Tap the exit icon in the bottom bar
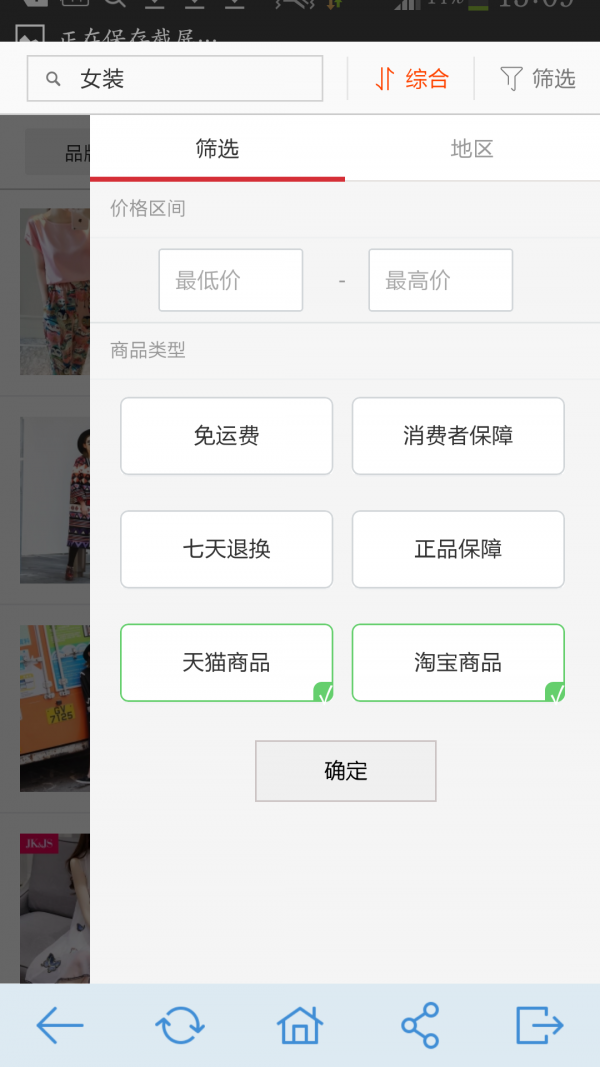 coord(539,1025)
